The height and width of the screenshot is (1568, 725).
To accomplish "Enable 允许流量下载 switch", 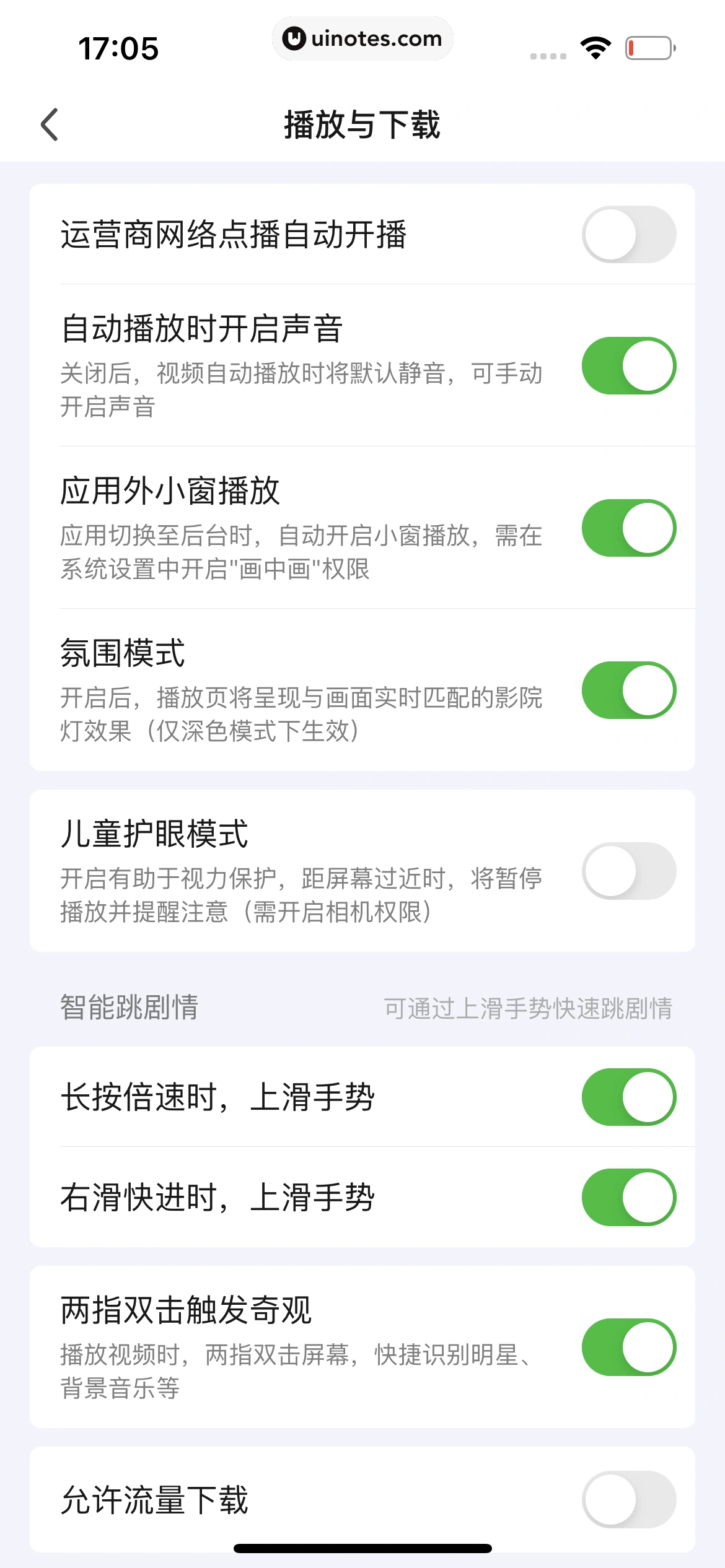I will pyautogui.click(x=628, y=1500).
